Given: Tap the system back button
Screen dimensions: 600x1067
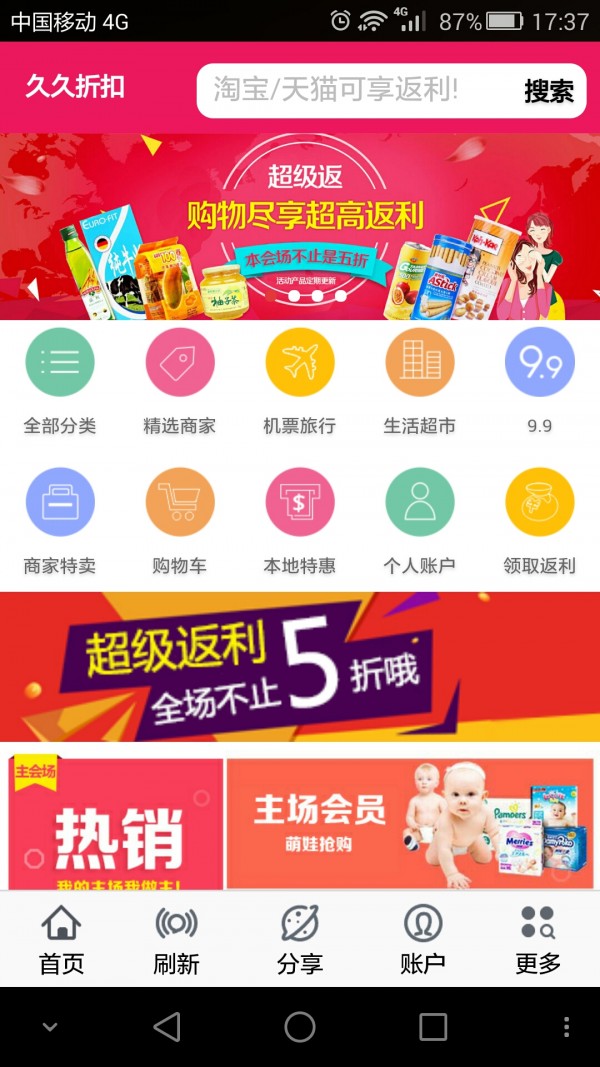Looking at the screenshot, I should pyautogui.click(x=167, y=1026).
